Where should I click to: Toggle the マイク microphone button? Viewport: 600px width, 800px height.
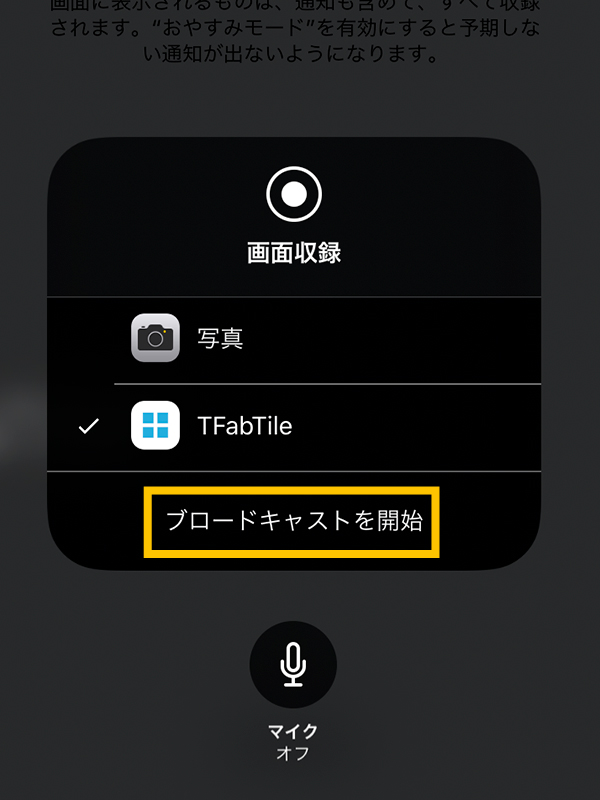pyautogui.click(x=293, y=665)
